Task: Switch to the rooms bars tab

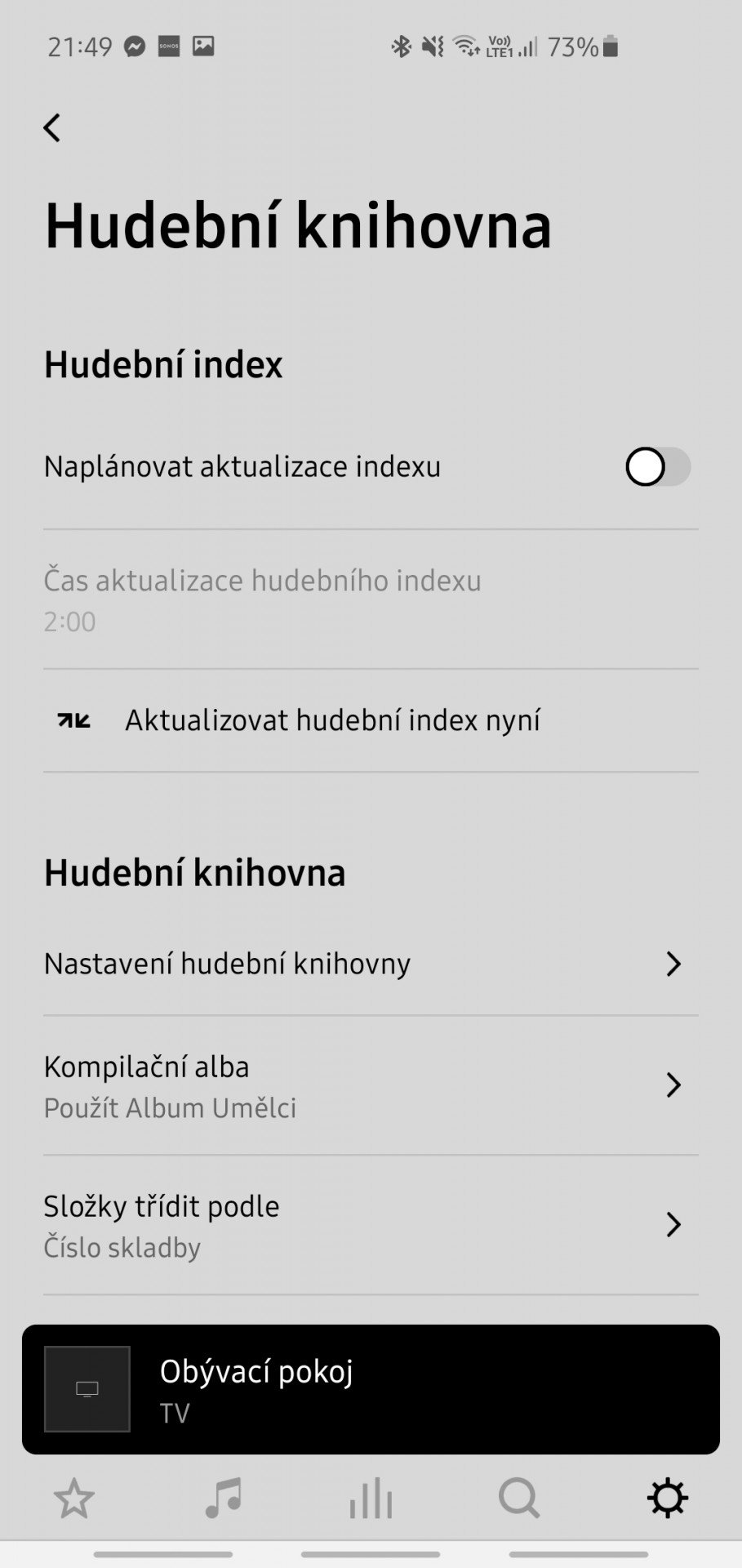Action: (371, 1499)
